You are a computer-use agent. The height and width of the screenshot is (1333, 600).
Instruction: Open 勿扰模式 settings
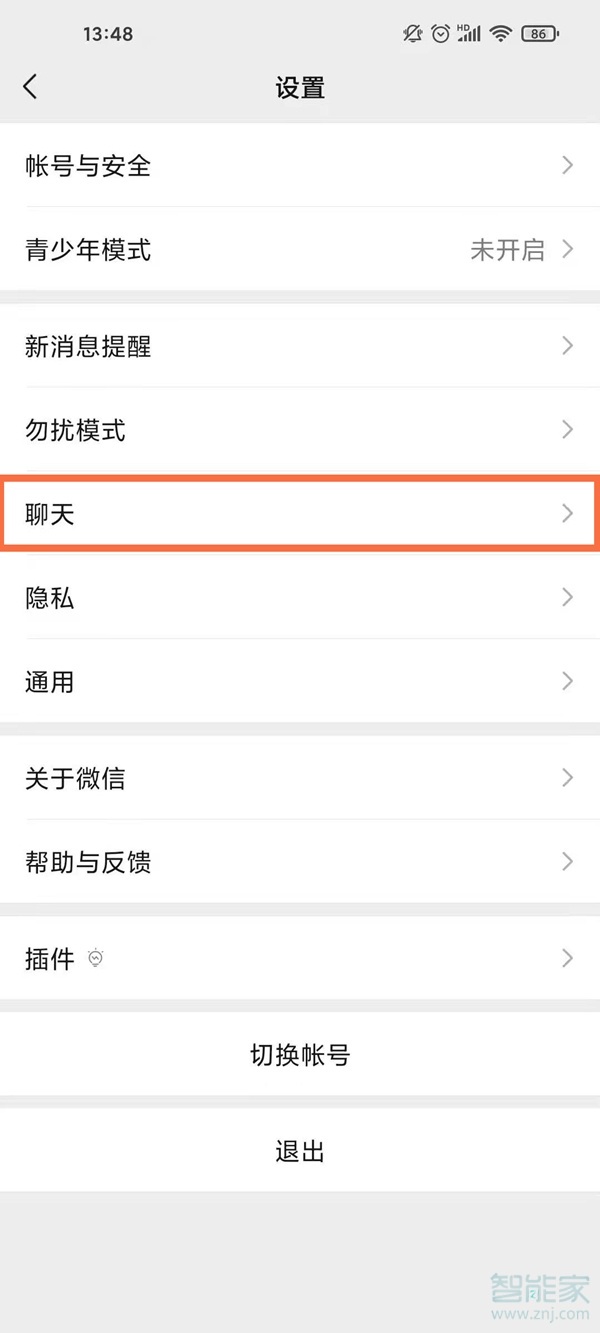(x=300, y=431)
